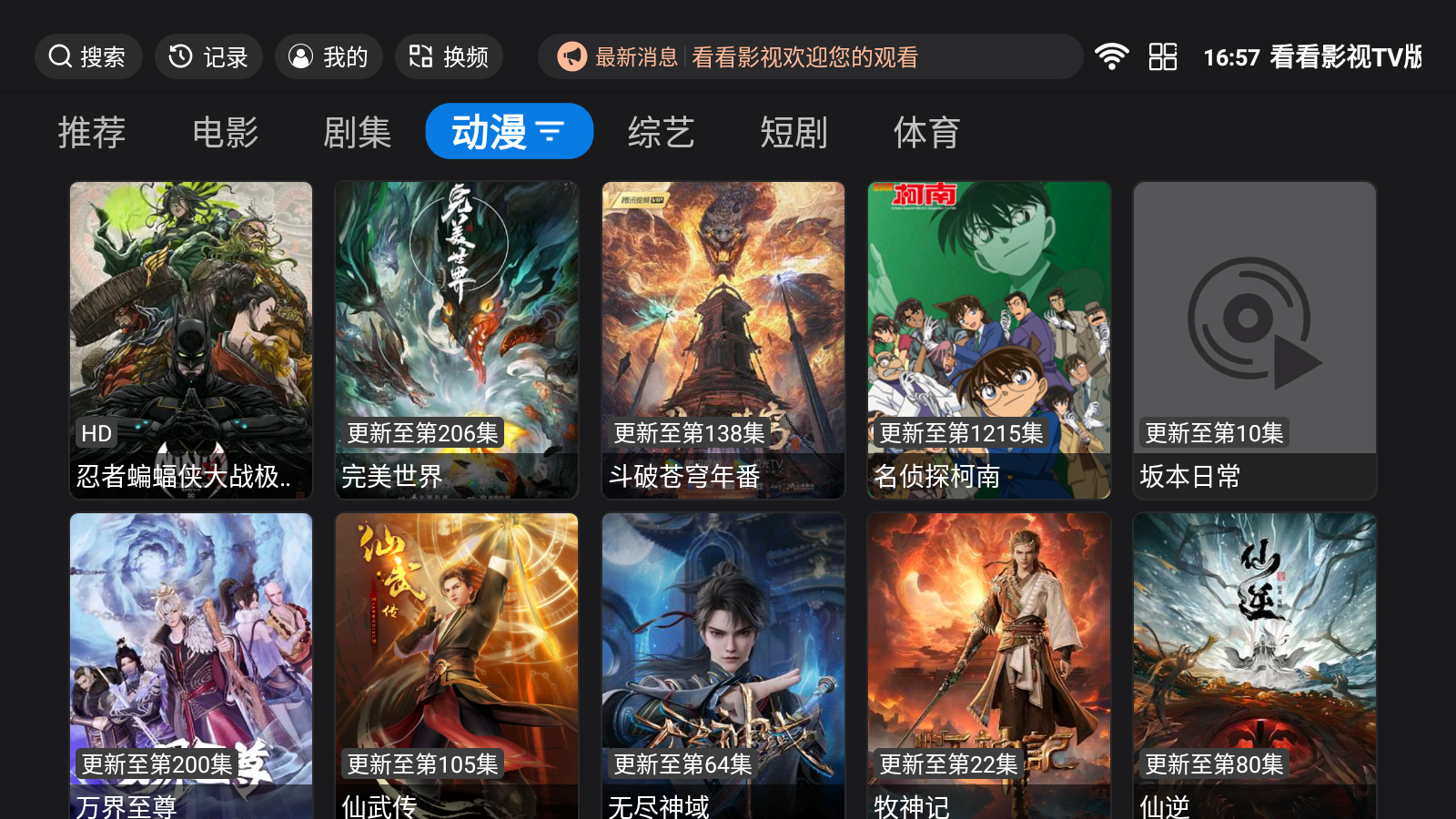Open the 牧神记 card
Screen dimensions: 1456x819
click(x=989, y=664)
